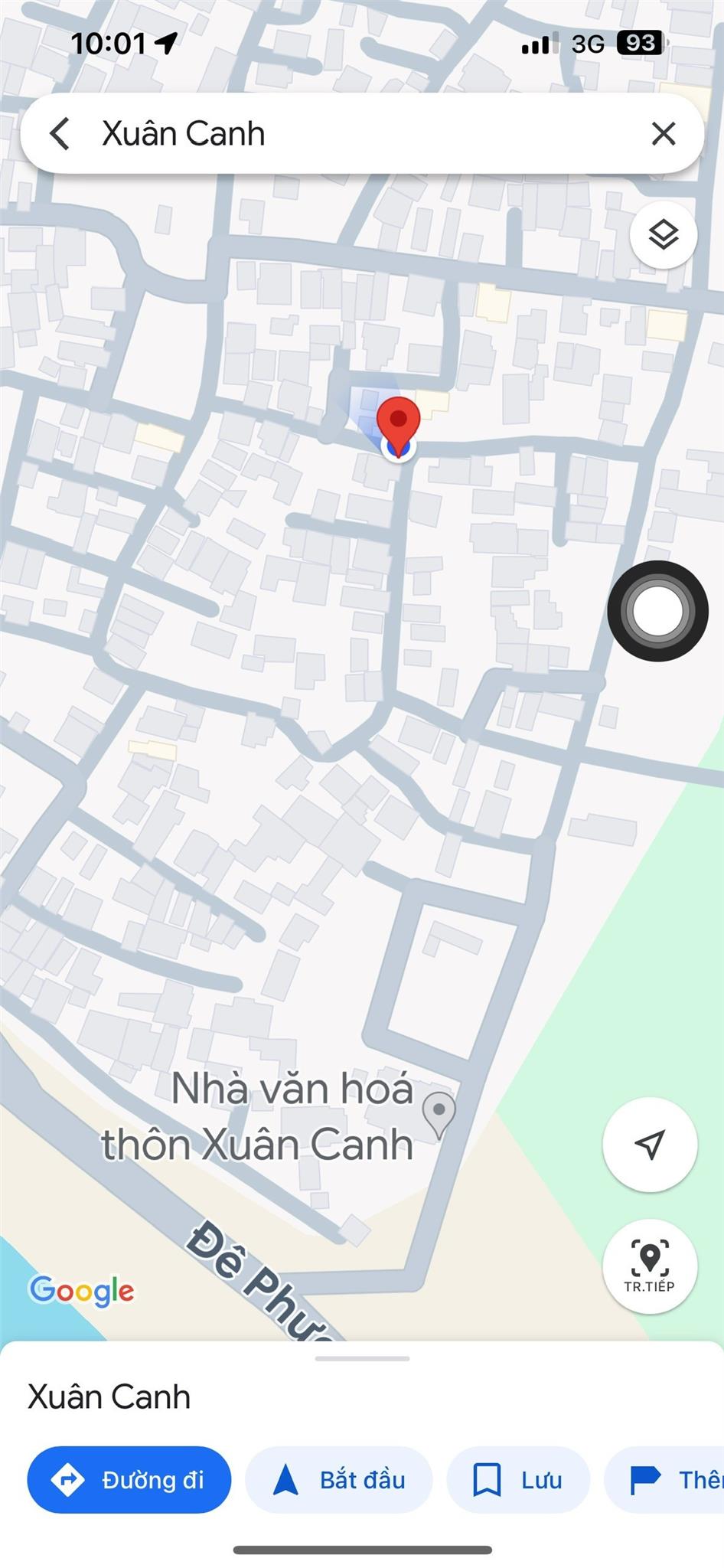Start navigation with Bắt đầu
The width and height of the screenshot is (724, 1568).
tap(338, 1479)
